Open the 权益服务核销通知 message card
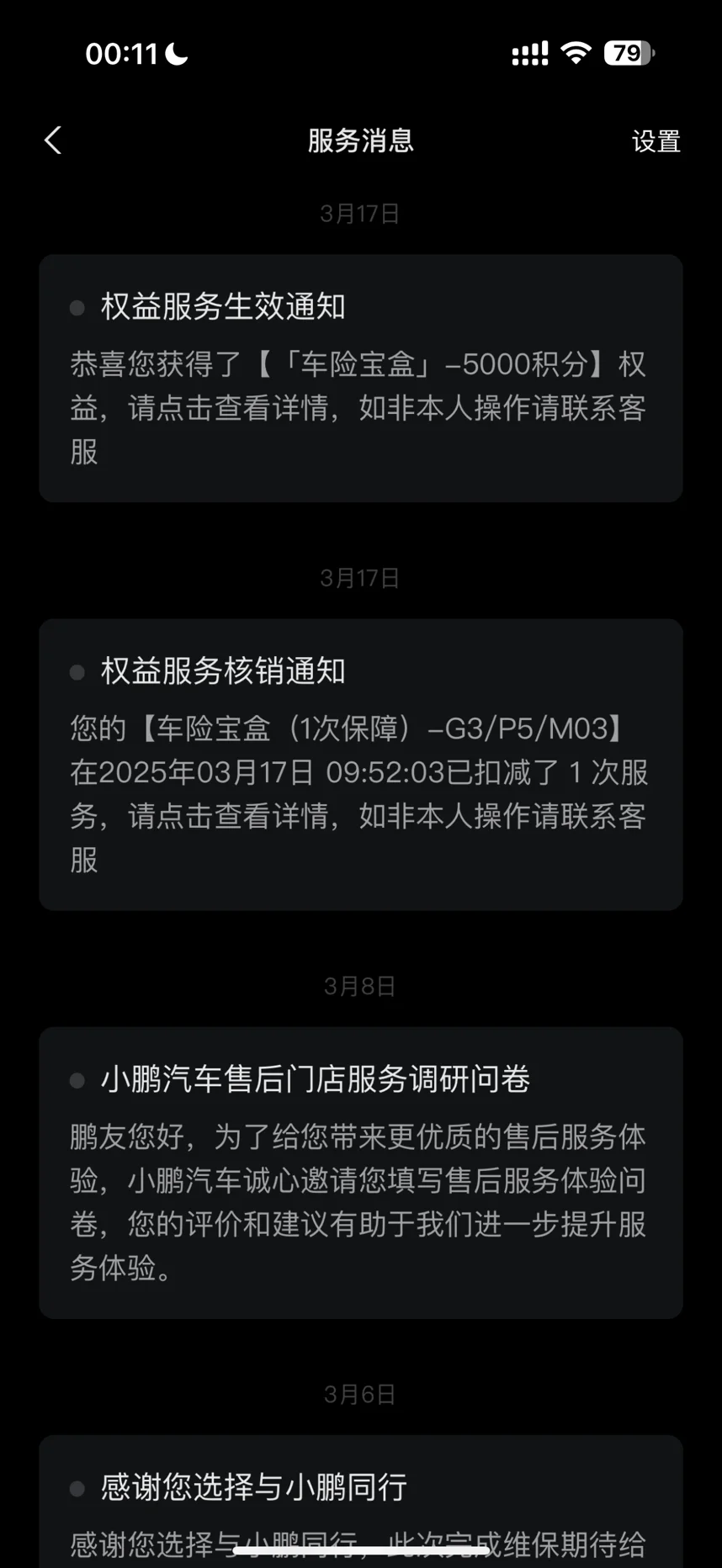This screenshot has height=1568, width=722. pyautogui.click(x=360, y=765)
